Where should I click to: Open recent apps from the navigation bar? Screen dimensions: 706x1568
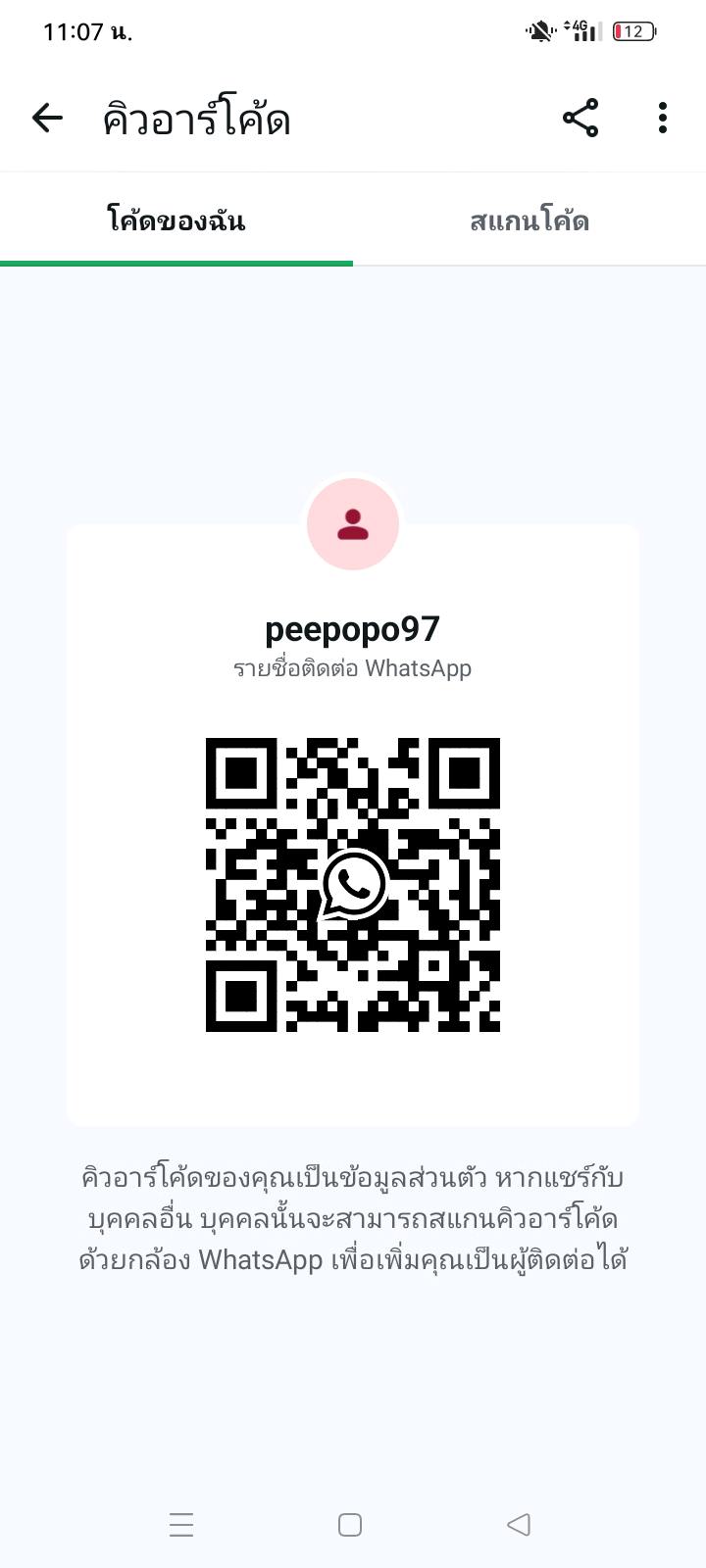[181, 1525]
